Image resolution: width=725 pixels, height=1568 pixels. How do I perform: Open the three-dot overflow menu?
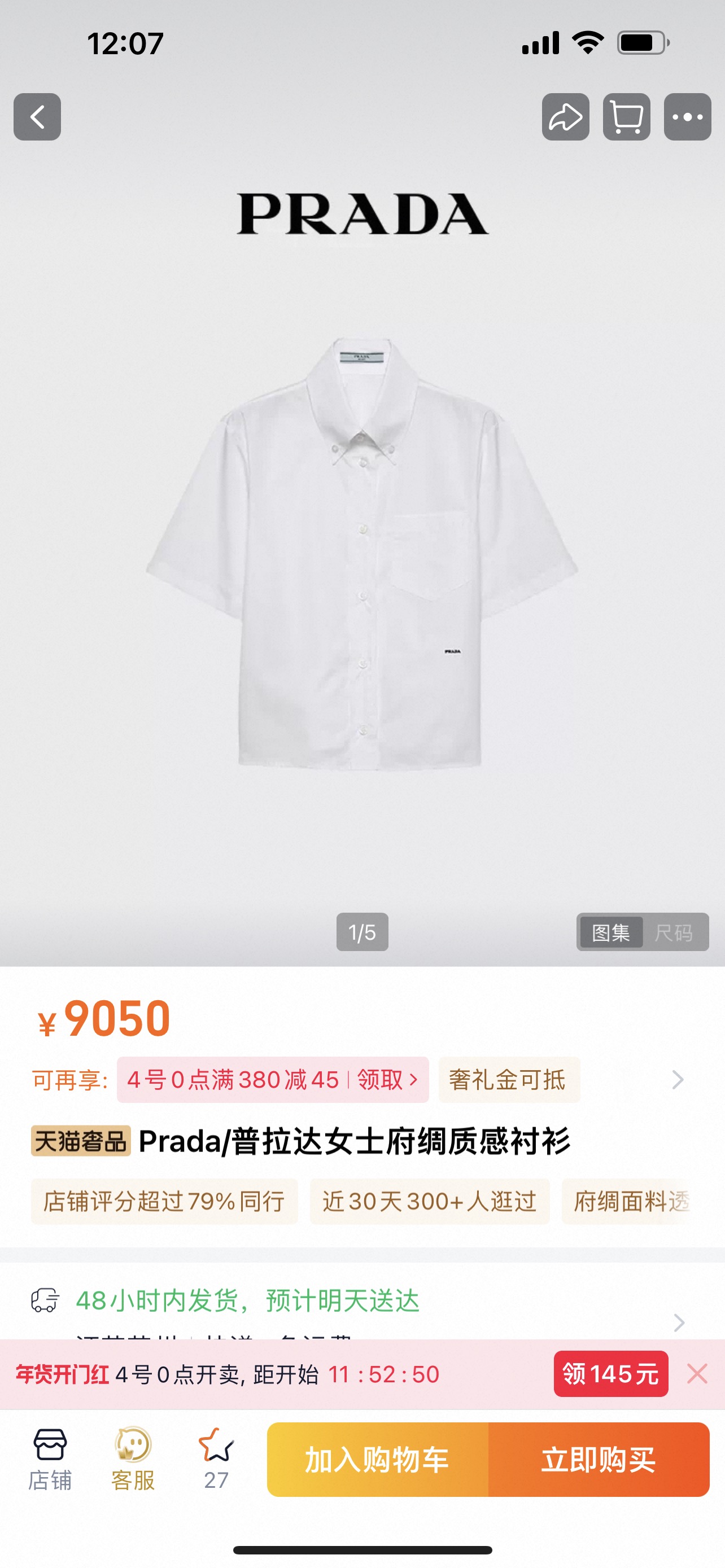point(687,117)
